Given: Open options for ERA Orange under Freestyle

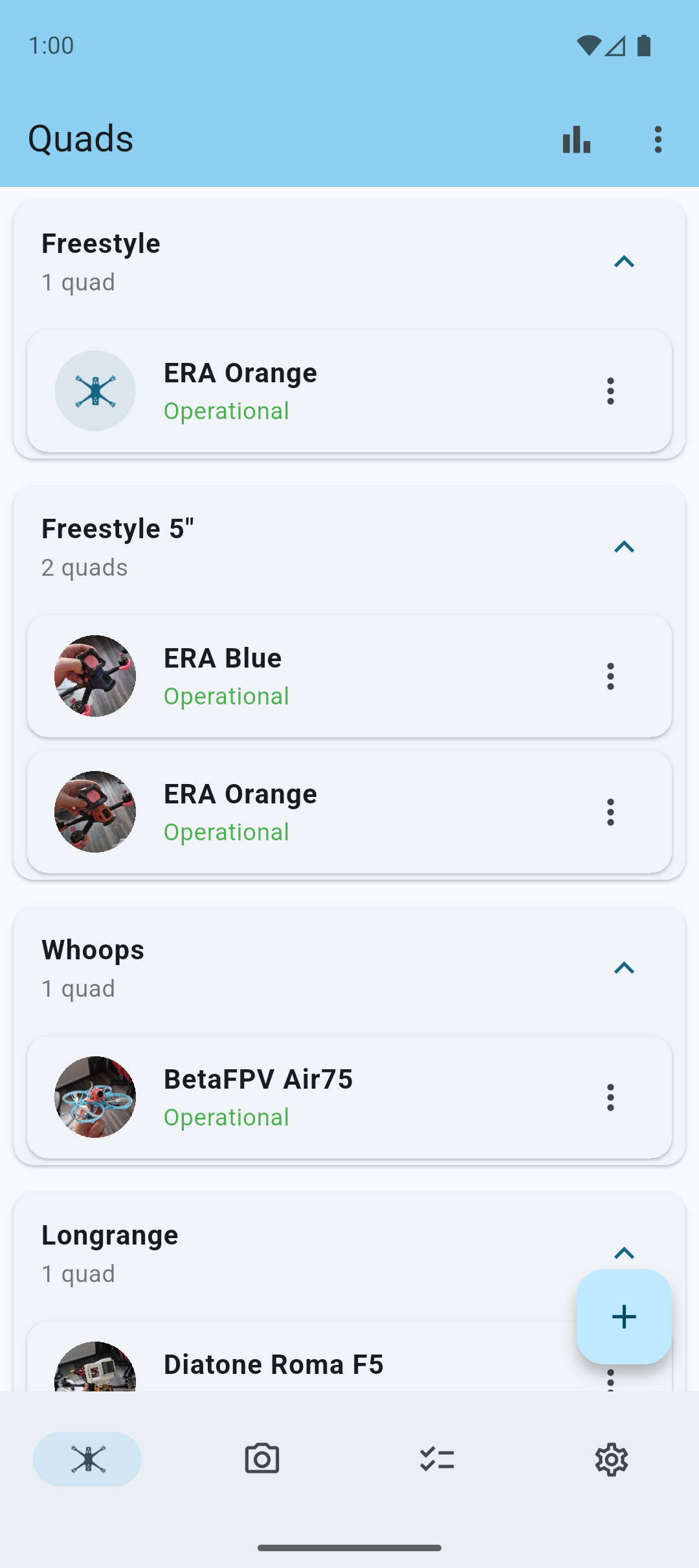Looking at the screenshot, I should 610,391.
